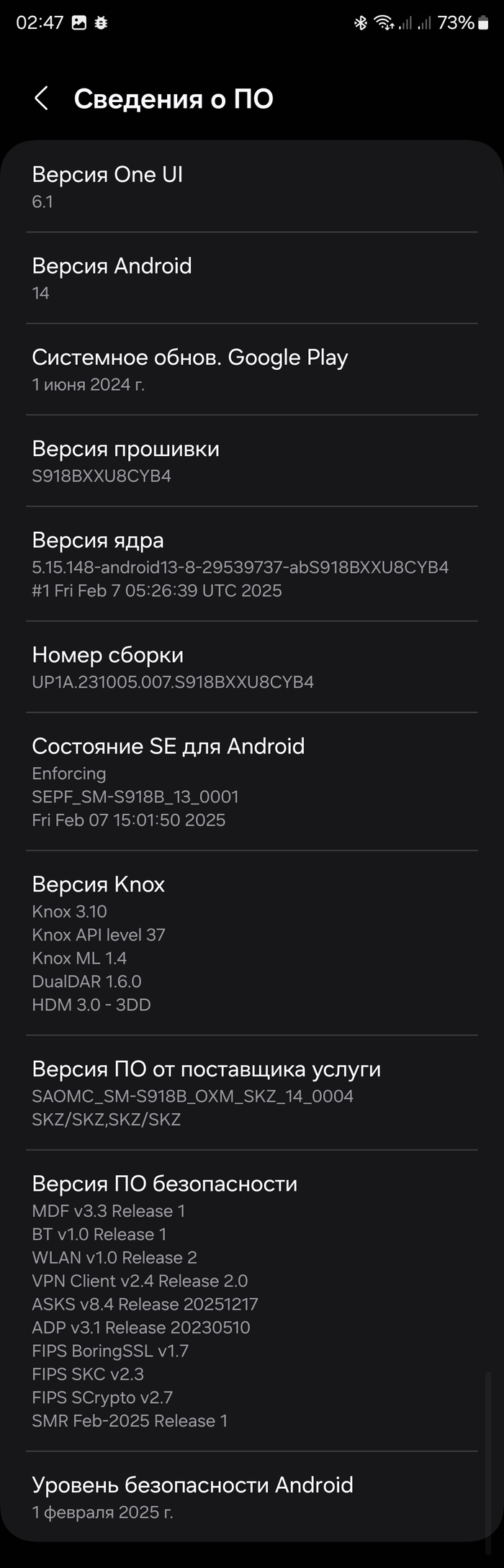Open Системное обнов. Google Play row
The width and height of the screenshot is (504, 1568).
(x=252, y=370)
